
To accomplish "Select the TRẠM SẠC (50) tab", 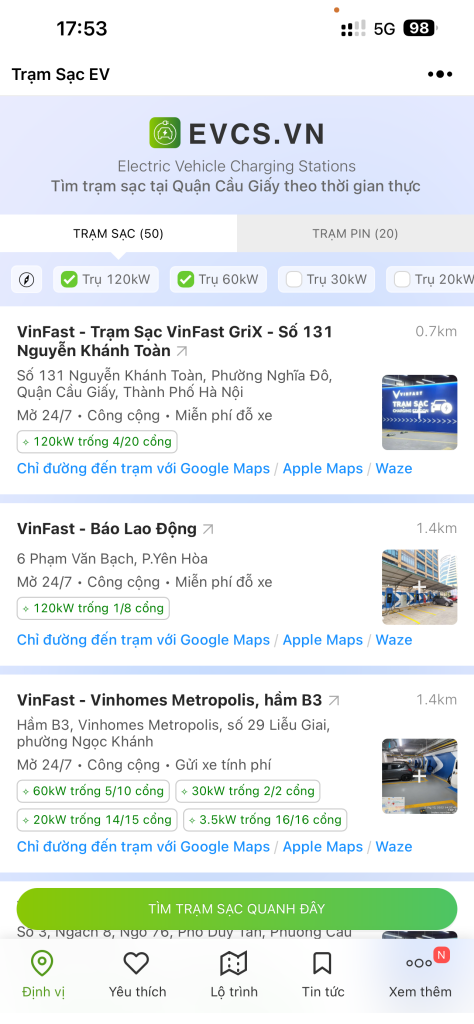I will click(x=118, y=234).
